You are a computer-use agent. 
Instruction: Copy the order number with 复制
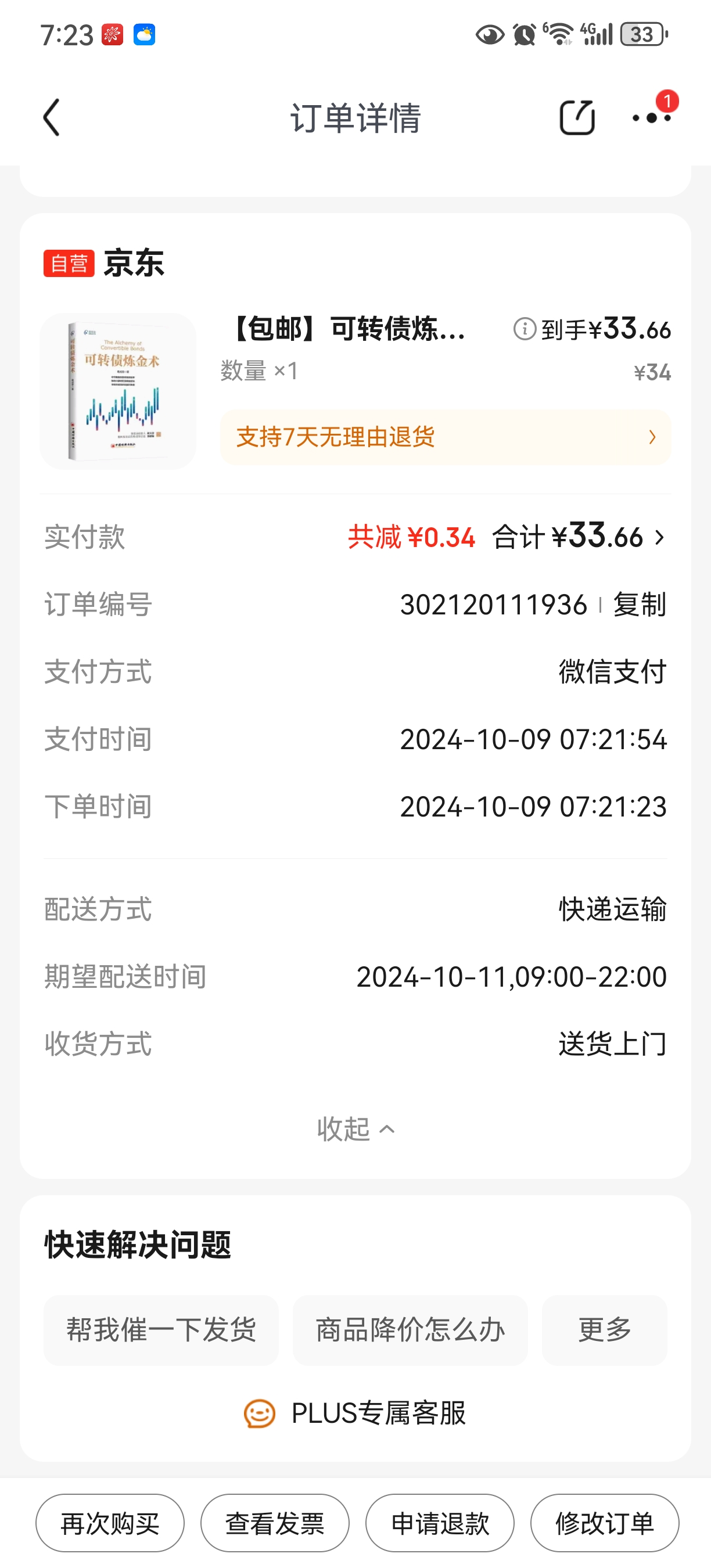coord(639,605)
